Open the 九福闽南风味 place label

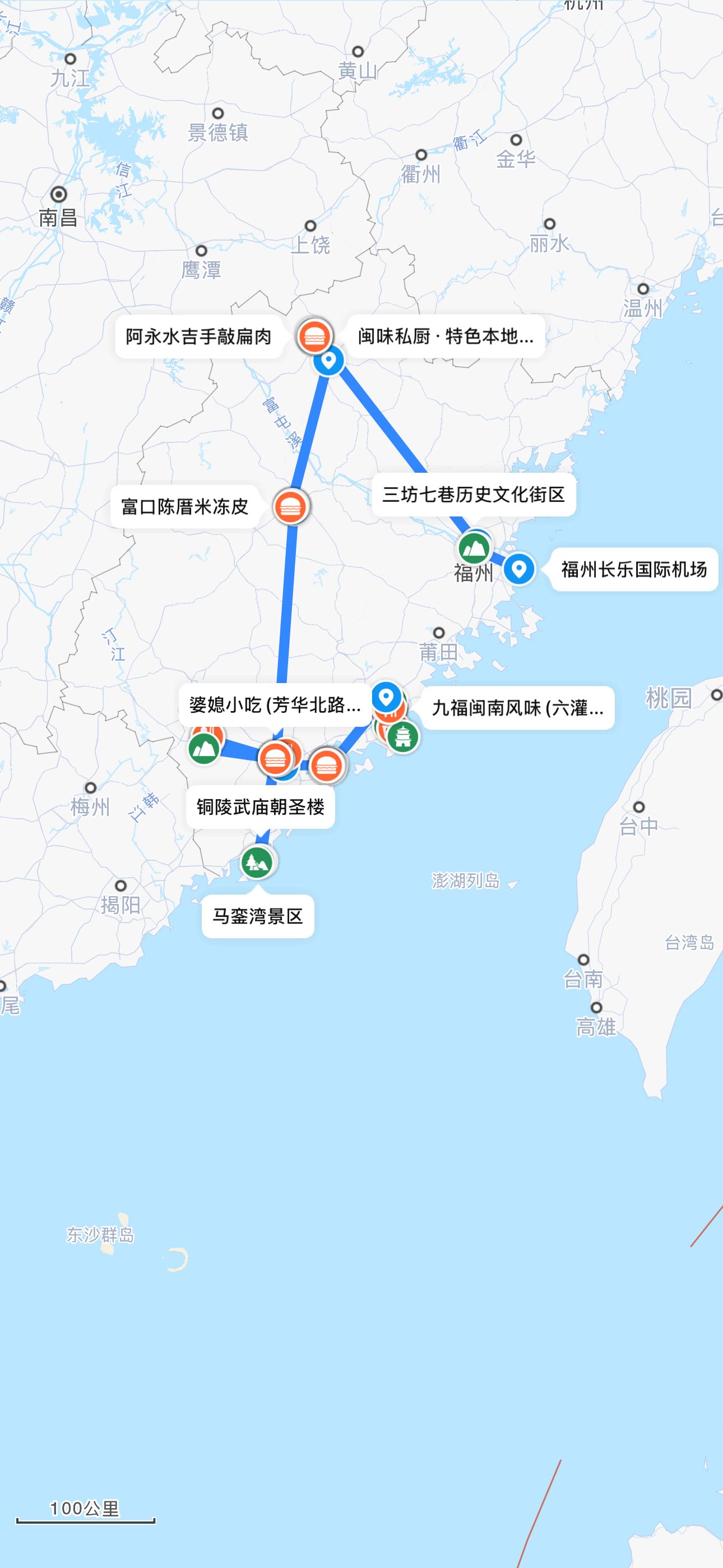click(517, 708)
